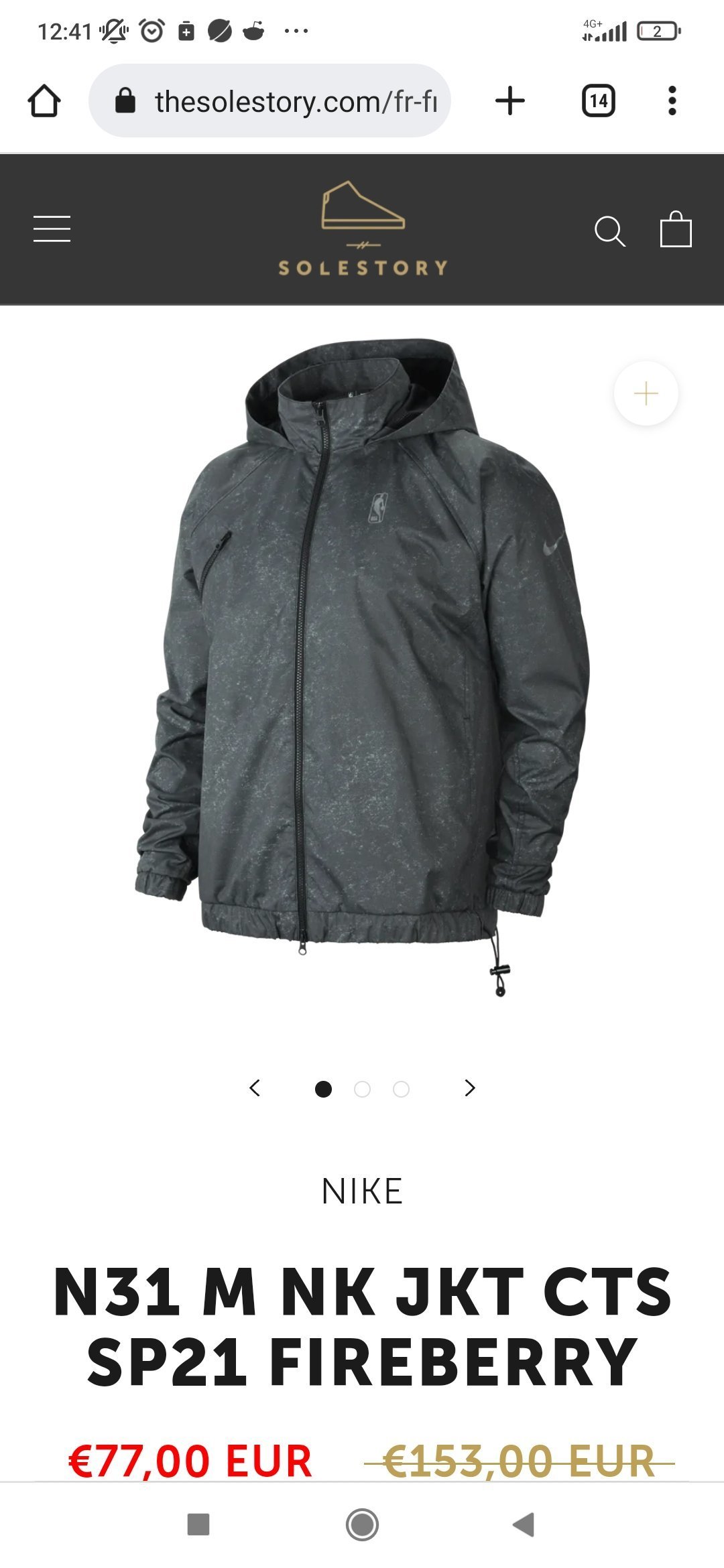Tap the thesolestory.com address bar
Image resolution: width=724 pixels, height=1568 pixels.
(x=269, y=101)
